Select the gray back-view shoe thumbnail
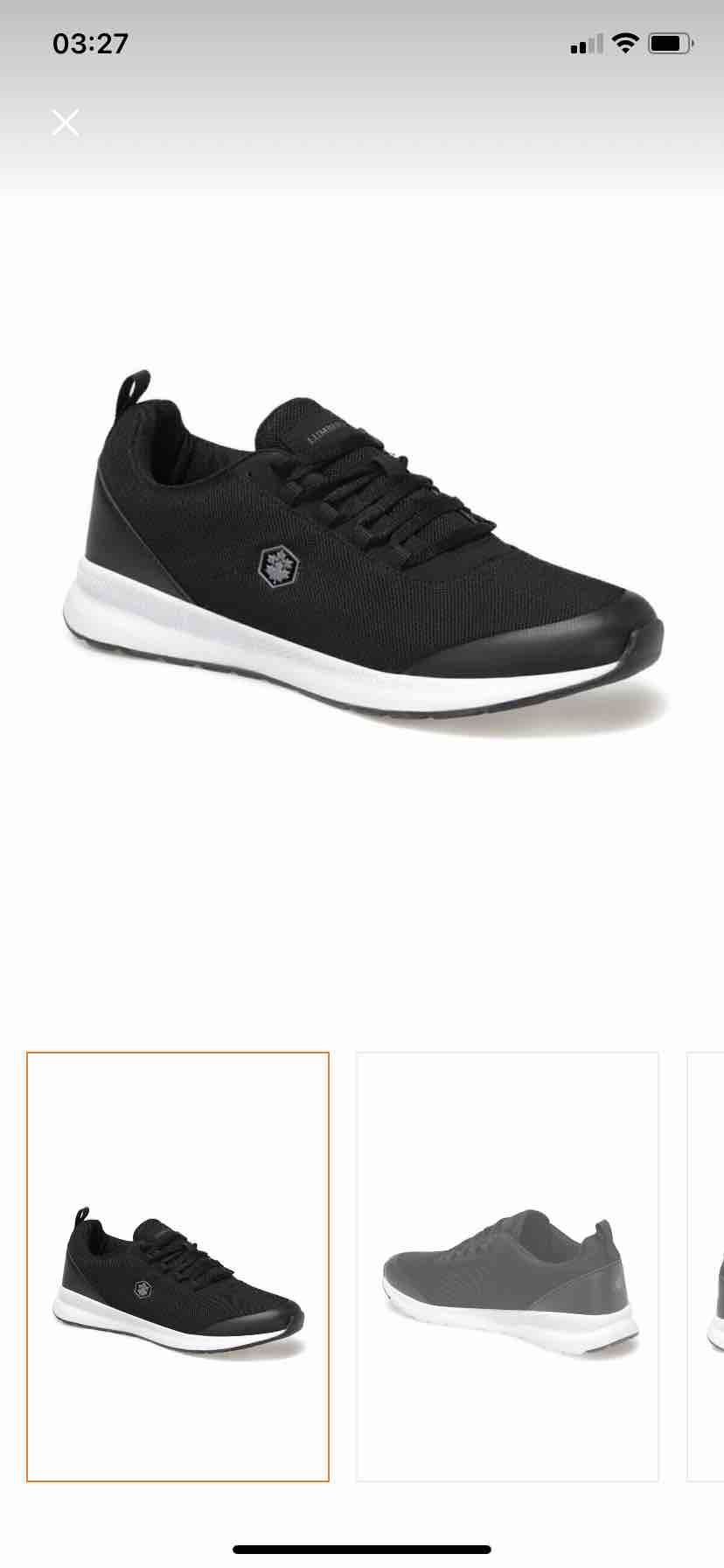This screenshot has height=1568, width=724. [x=507, y=1266]
